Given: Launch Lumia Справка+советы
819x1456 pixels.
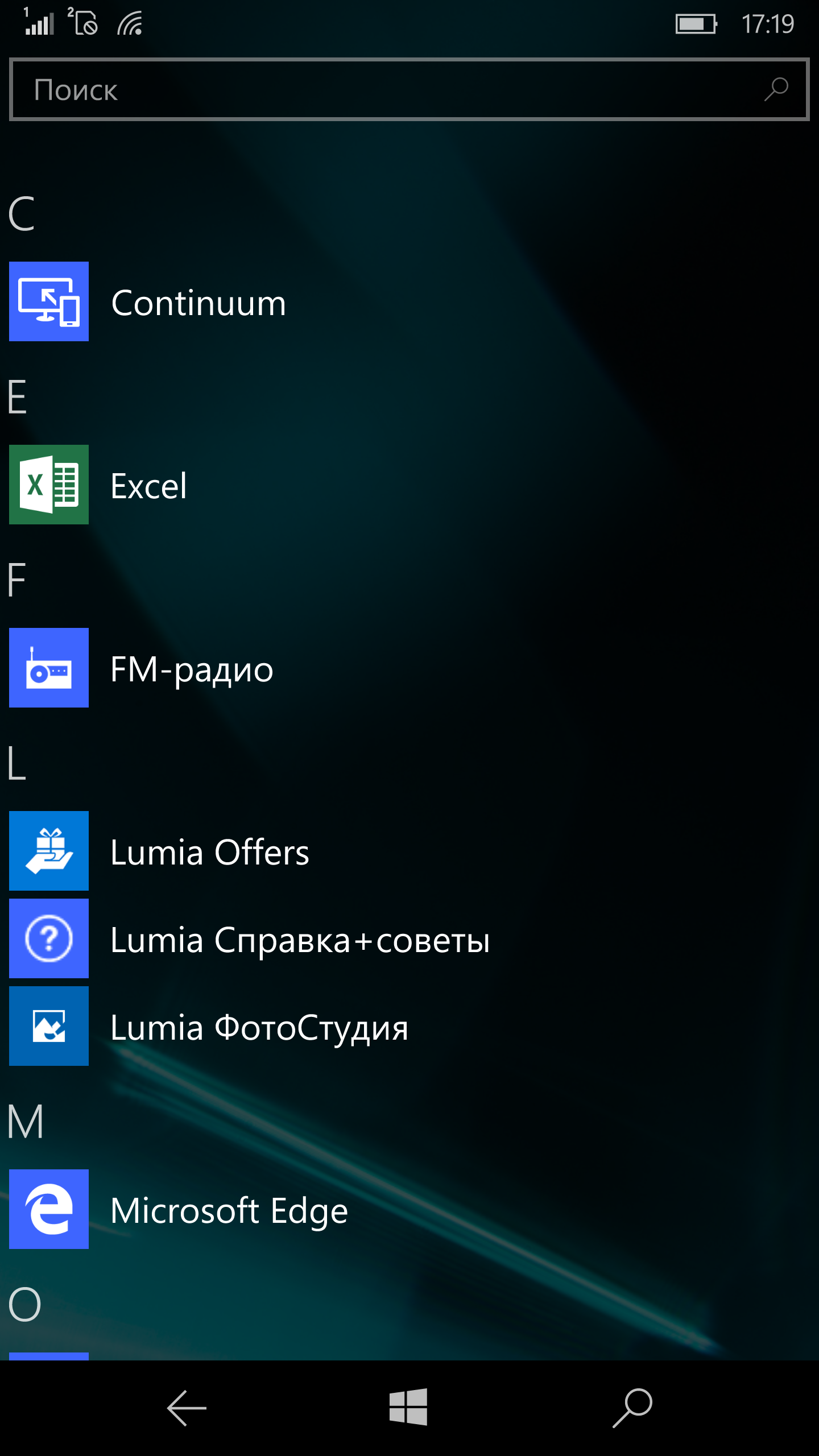Looking at the screenshot, I should [x=300, y=939].
